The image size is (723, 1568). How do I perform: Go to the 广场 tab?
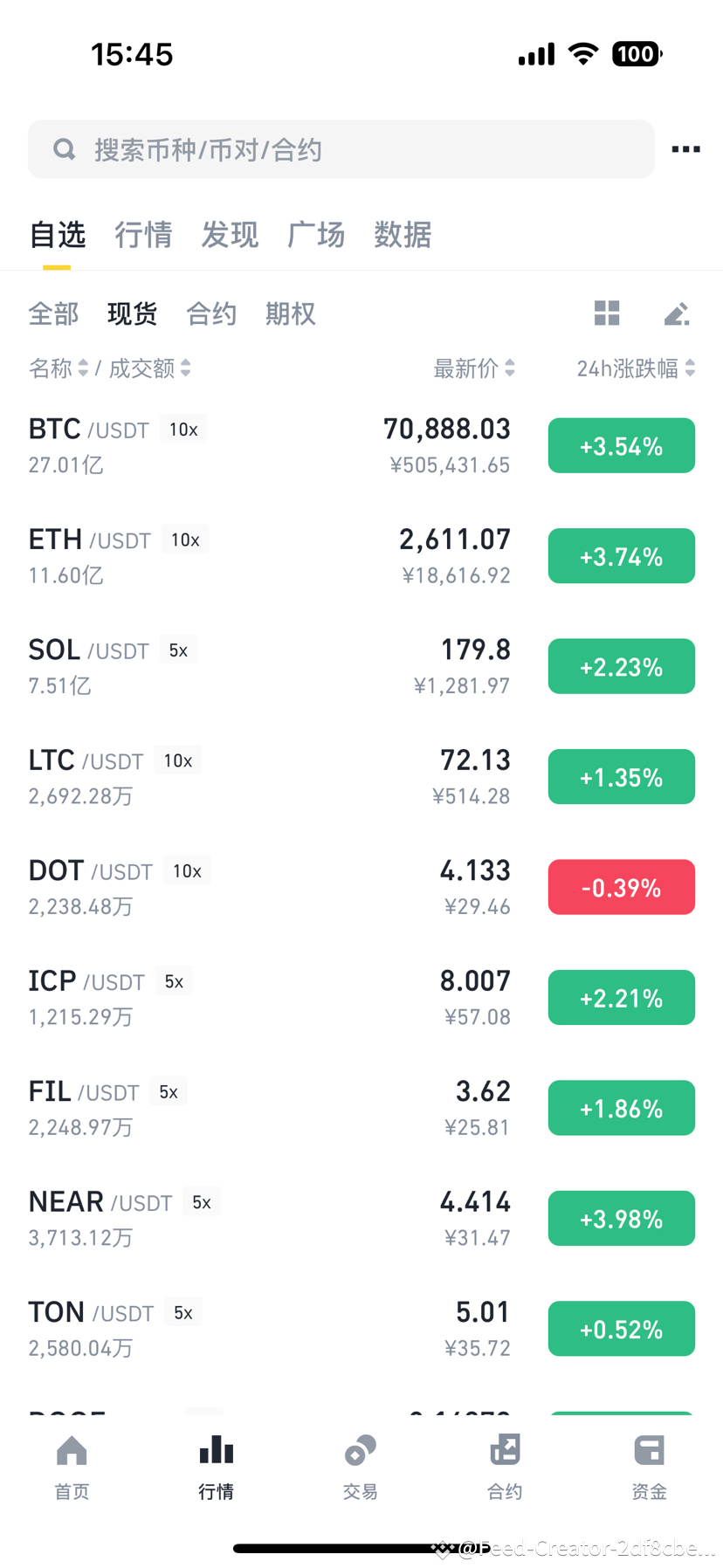(316, 235)
